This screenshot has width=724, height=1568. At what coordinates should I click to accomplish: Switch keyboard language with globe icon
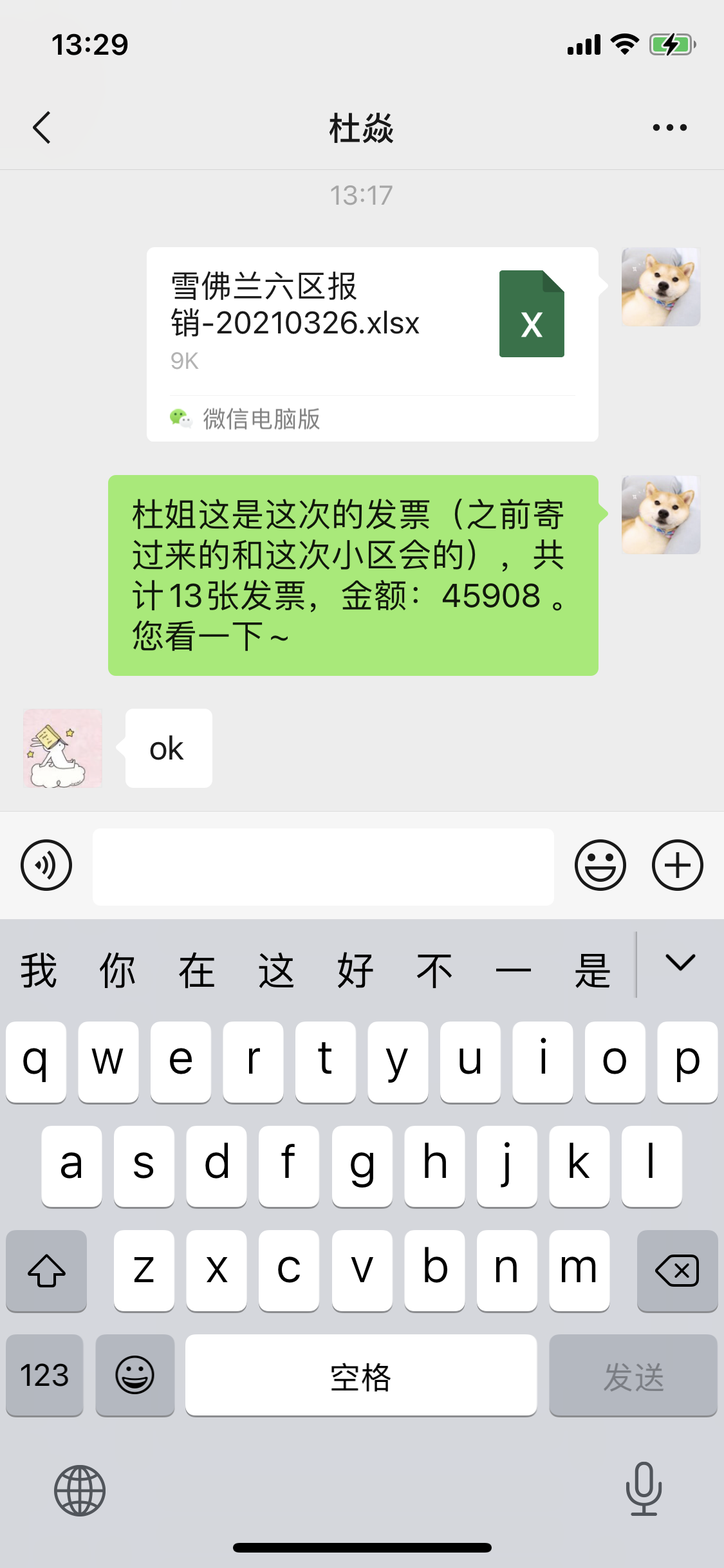coord(80,1489)
